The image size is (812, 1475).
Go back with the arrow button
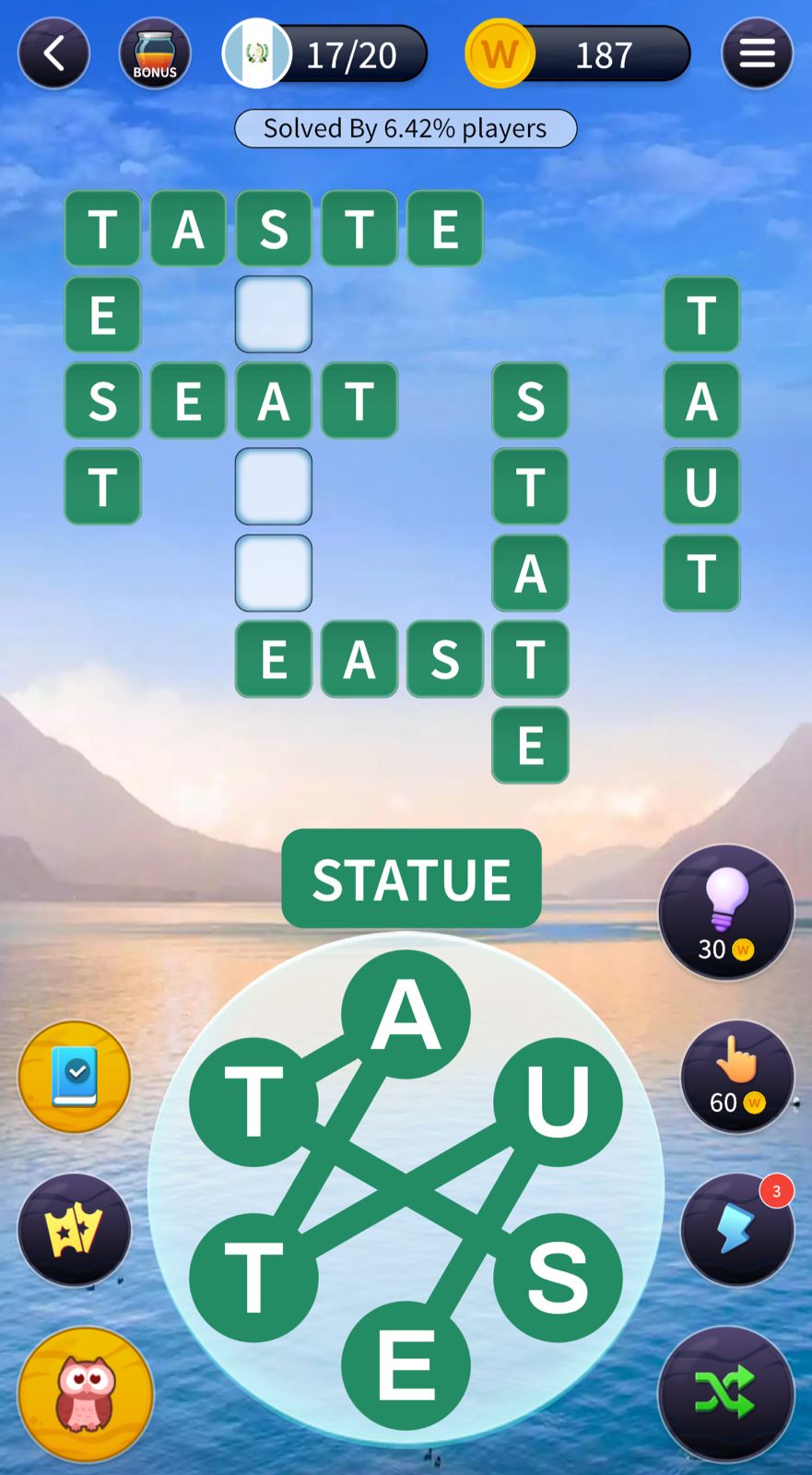[x=53, y=53]
